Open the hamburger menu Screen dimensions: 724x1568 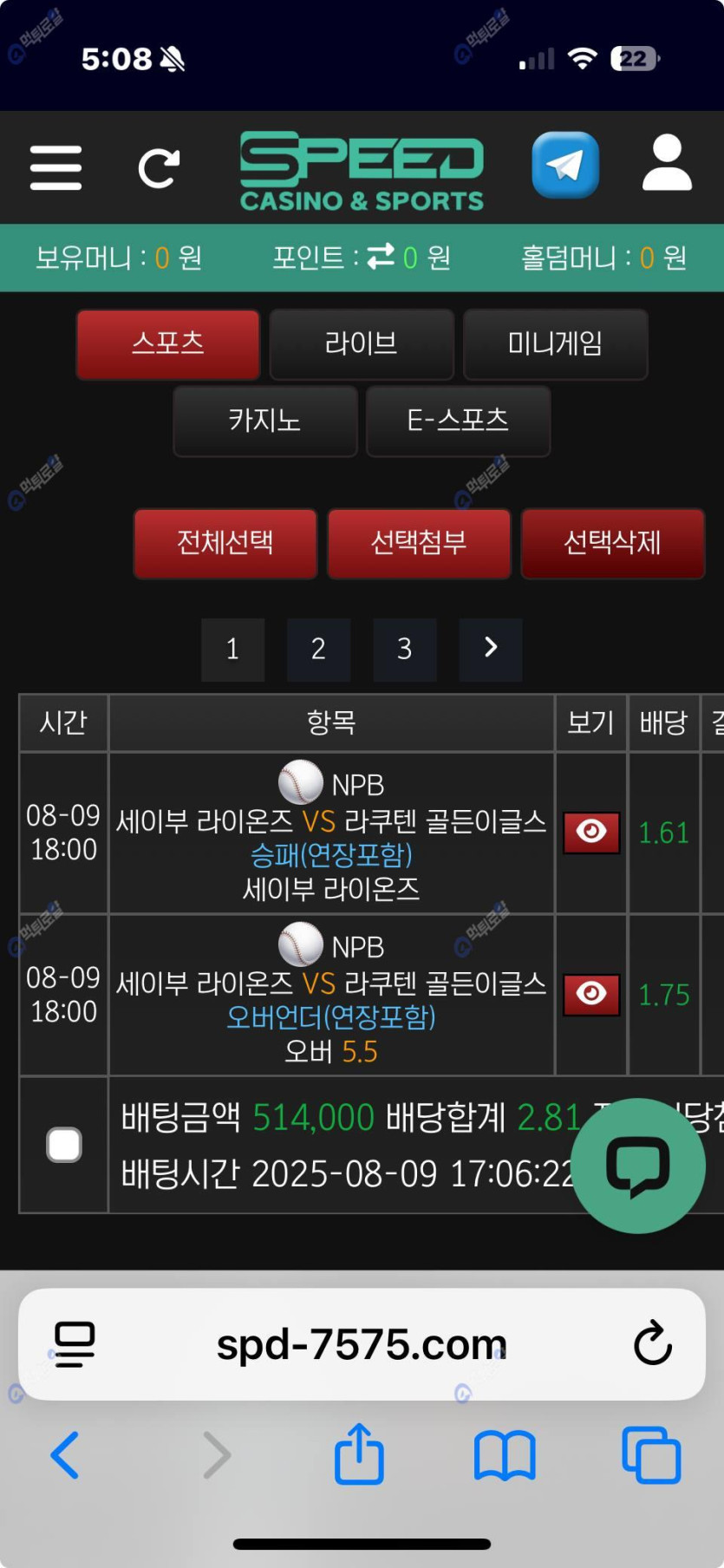coord(55,167)
